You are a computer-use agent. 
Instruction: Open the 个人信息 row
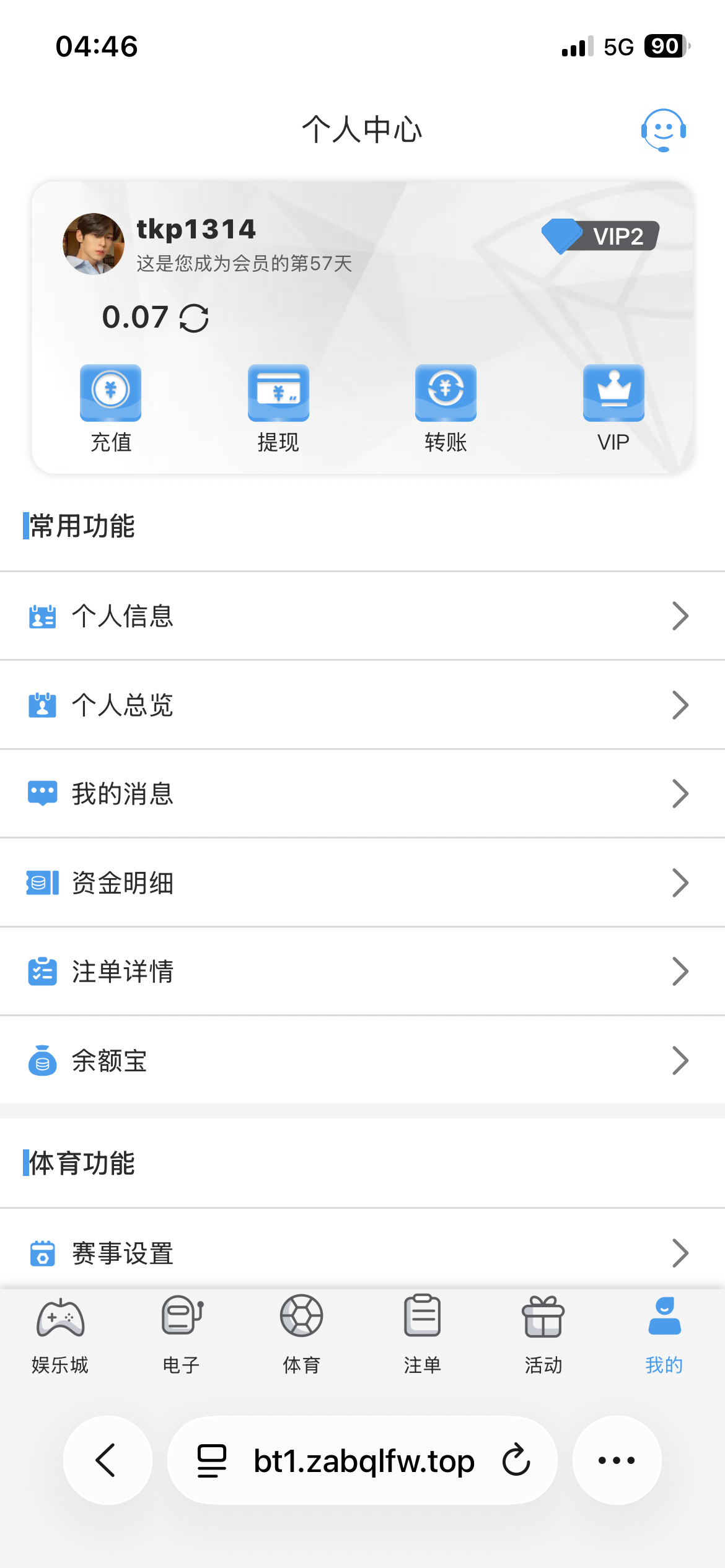point(362,616)
